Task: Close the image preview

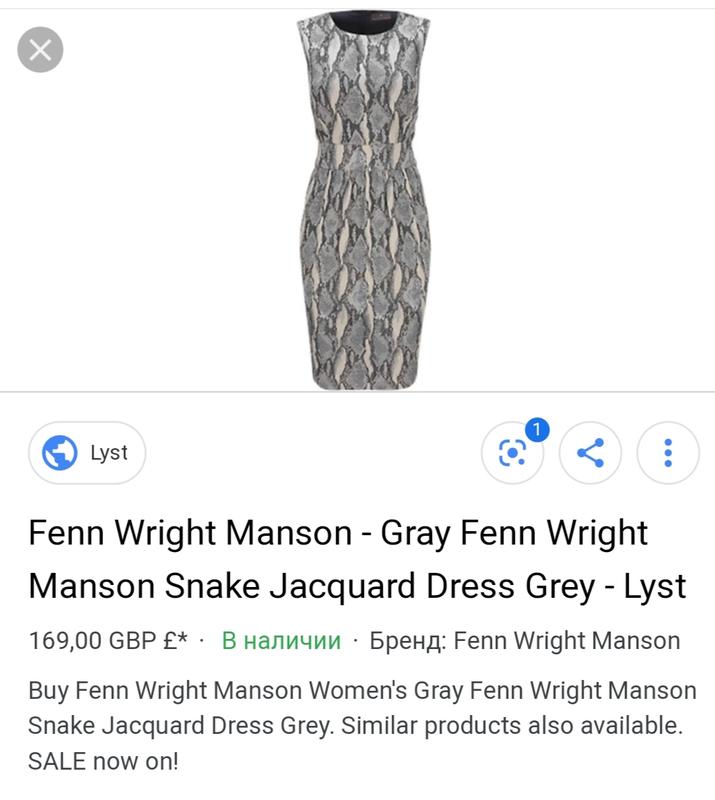Action: pos(40,51)
